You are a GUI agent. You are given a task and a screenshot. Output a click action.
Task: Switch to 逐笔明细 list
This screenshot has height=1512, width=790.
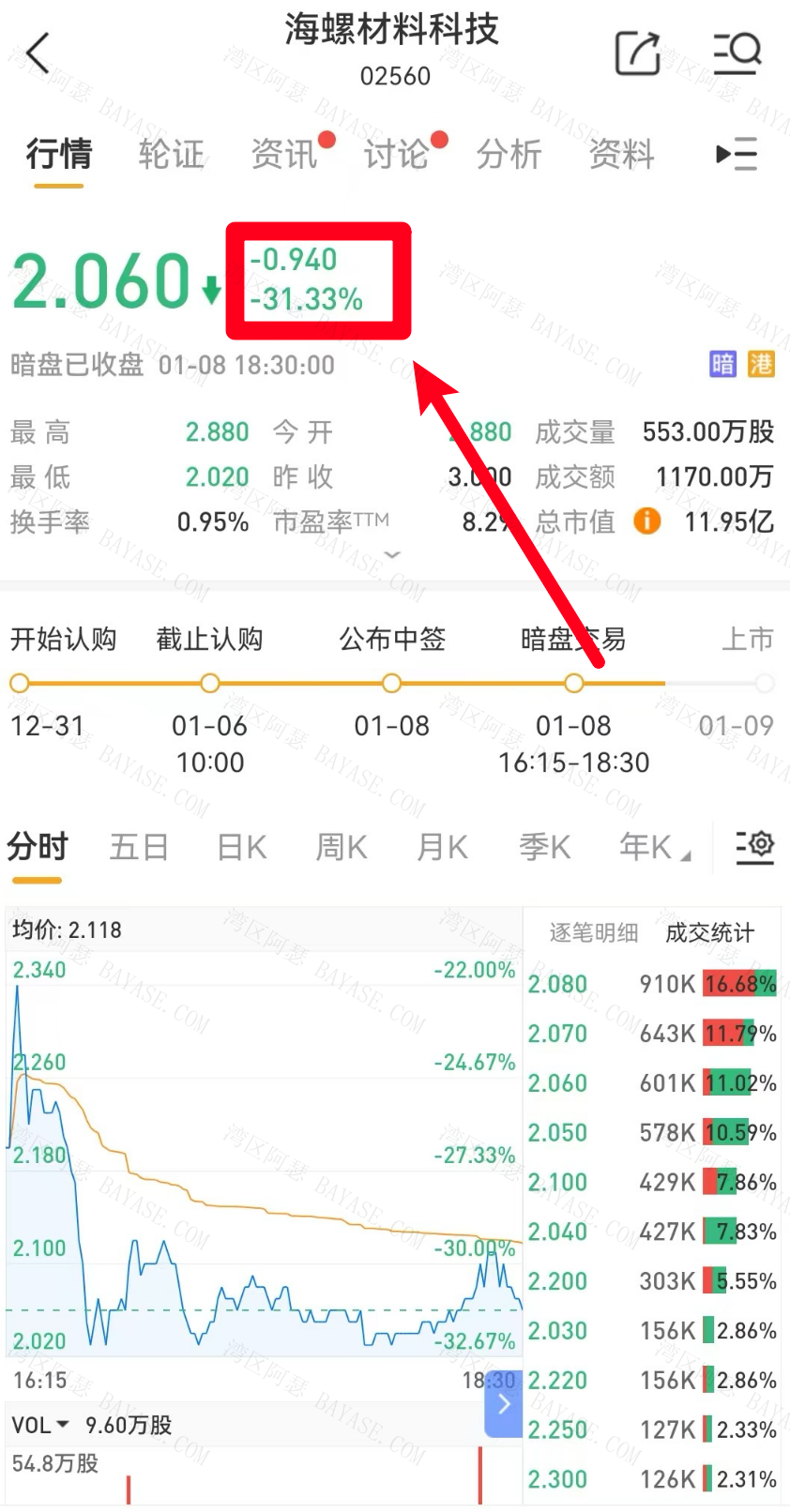pyautogui.click(x=593, y=932)
